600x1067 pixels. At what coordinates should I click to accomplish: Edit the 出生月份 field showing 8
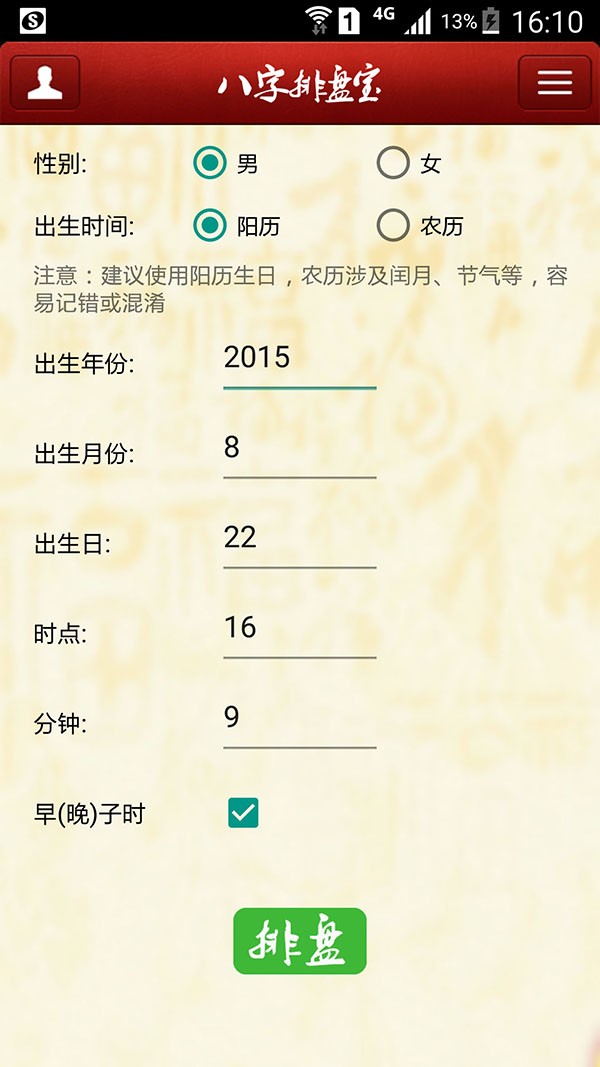click(x=299, y=448)
